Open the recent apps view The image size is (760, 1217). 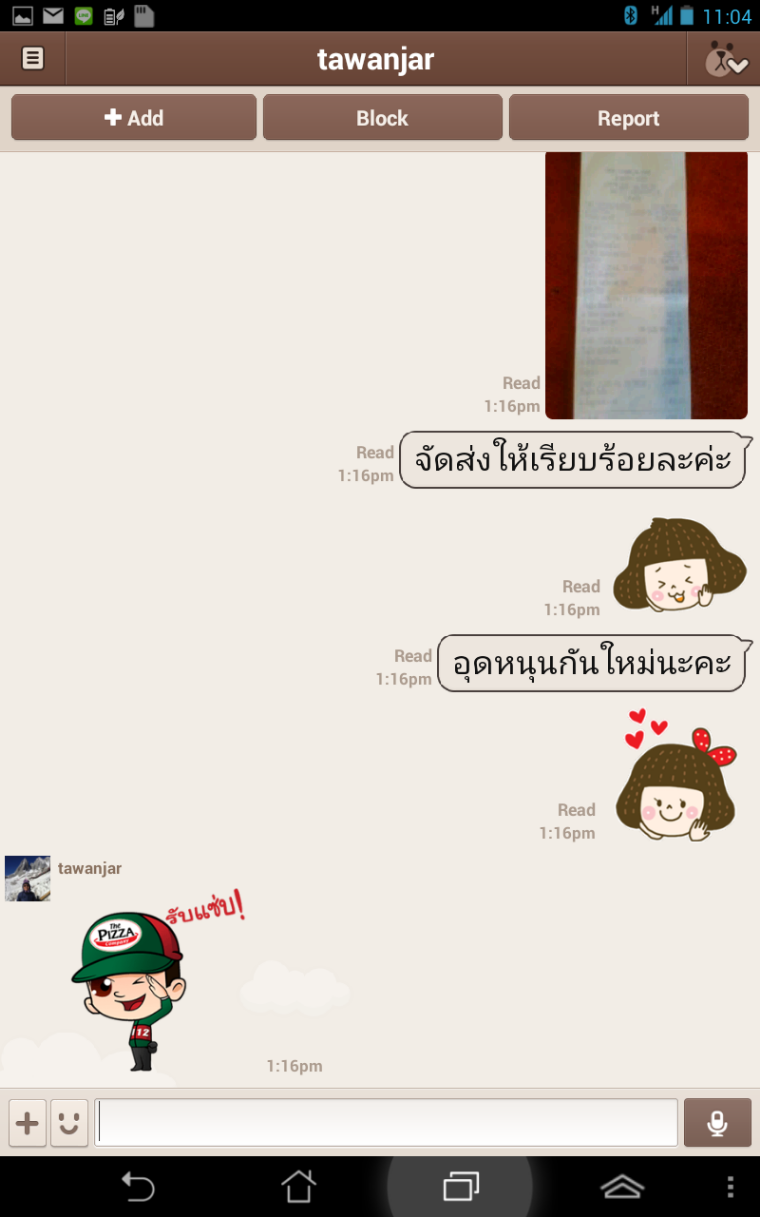coord(460,1187)
